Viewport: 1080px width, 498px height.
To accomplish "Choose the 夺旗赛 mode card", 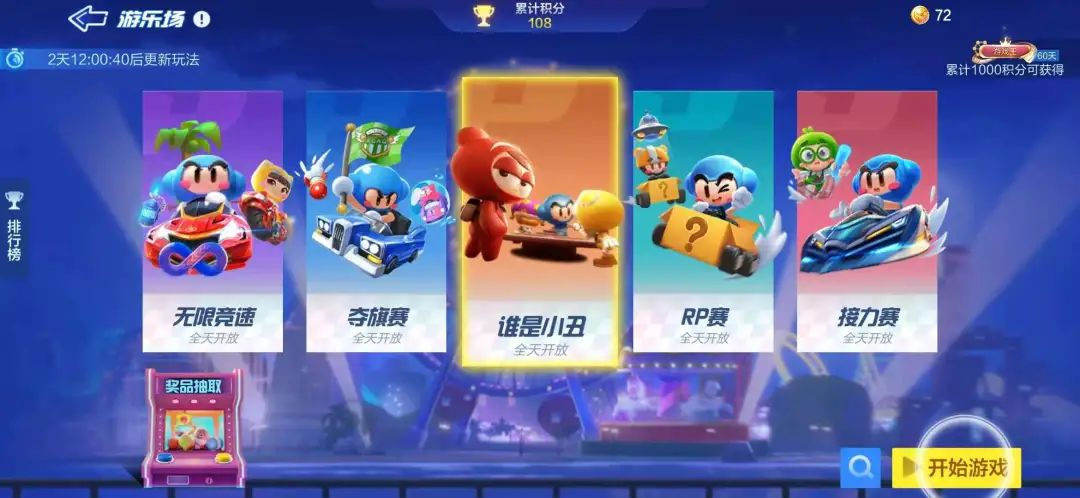I will 376,221.
